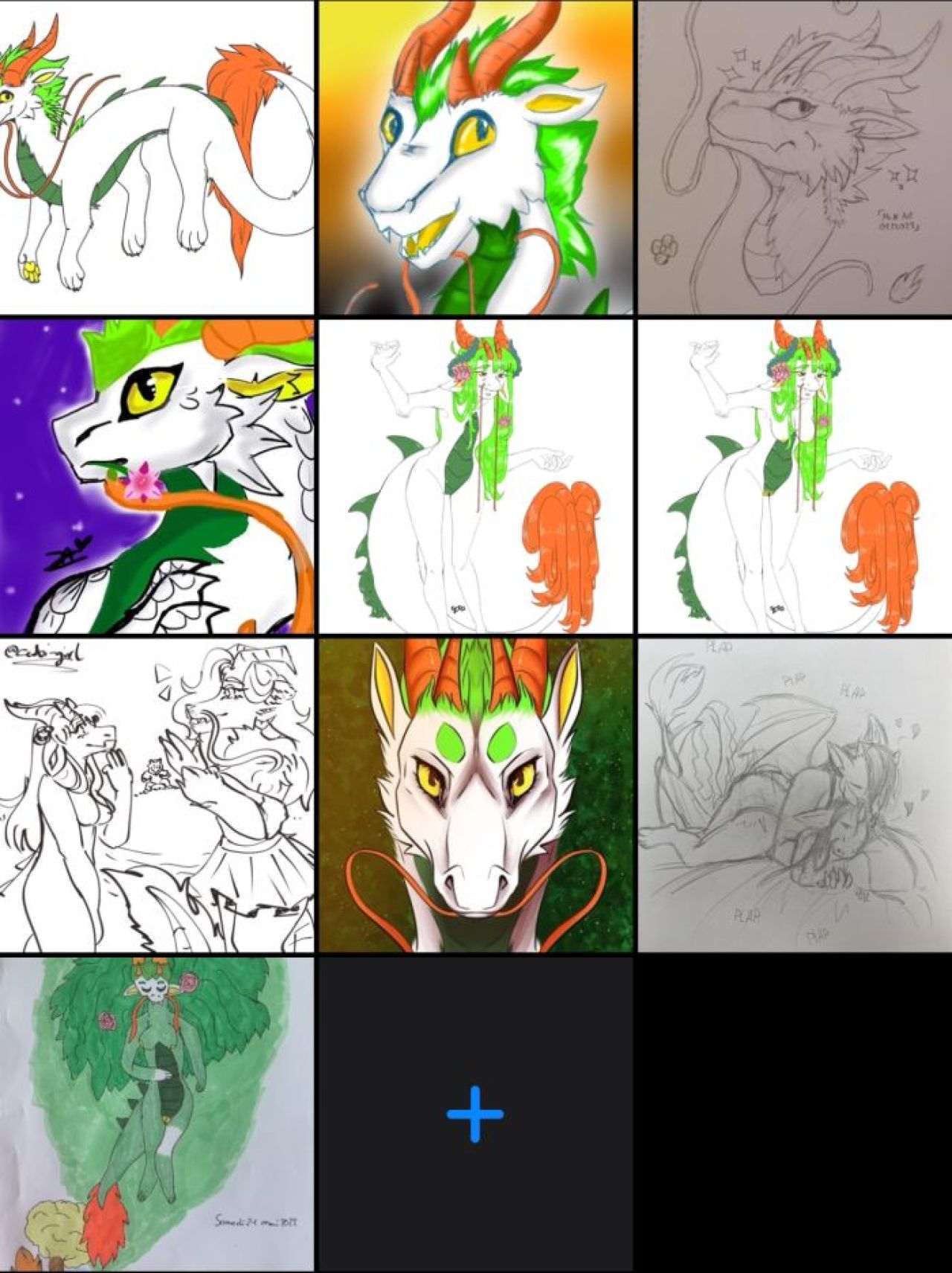The width and height of the screenshot is (952, 1273).
Task: Tap the blue plus tile to add image
Action: point(475,1114)
